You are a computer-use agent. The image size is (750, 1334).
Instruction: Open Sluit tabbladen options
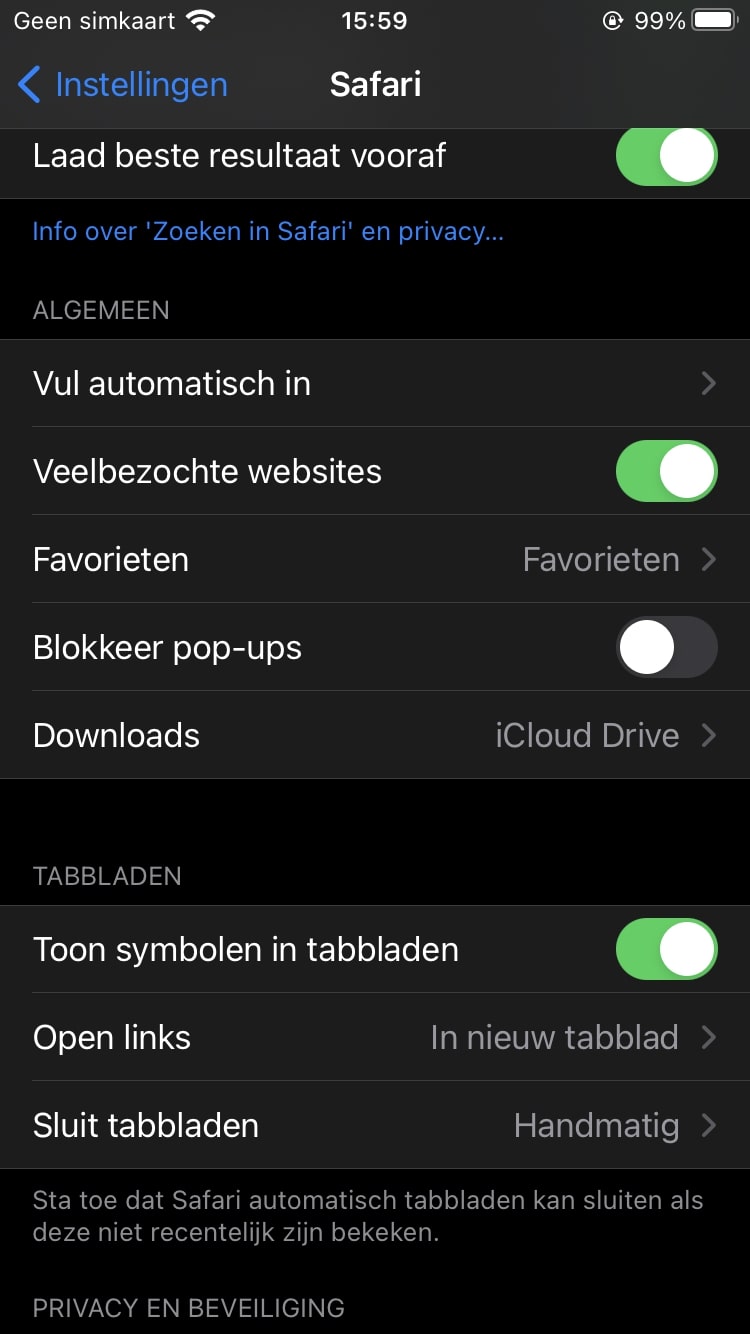[x=375, y=1125]
